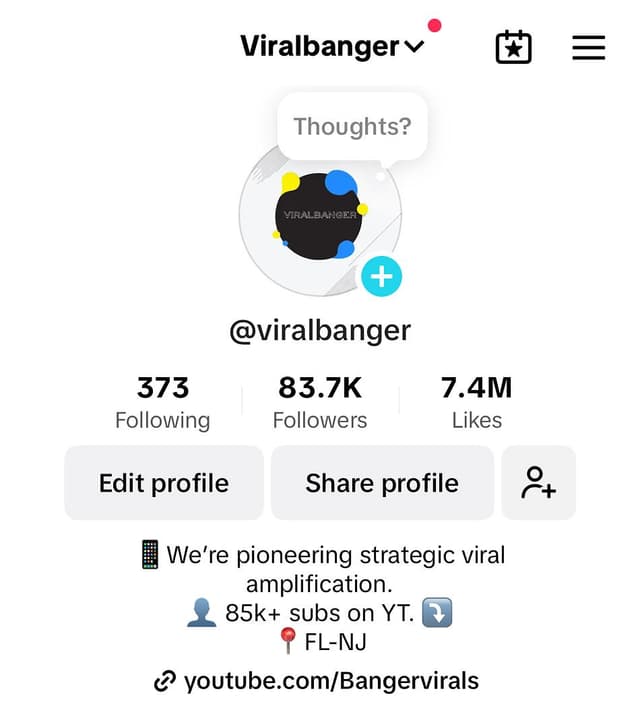
Task: Open the starred calendar icon
Action: 514,47
